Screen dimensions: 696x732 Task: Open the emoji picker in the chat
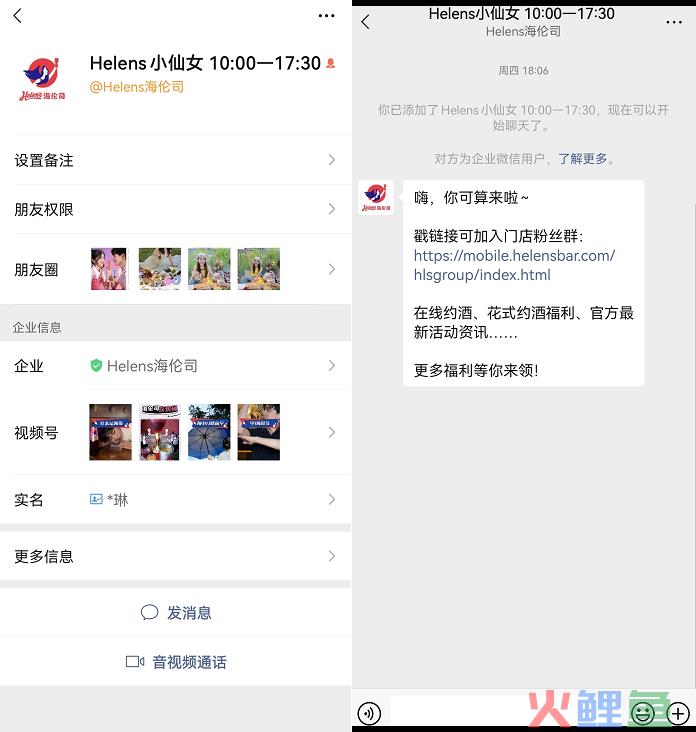643,713
